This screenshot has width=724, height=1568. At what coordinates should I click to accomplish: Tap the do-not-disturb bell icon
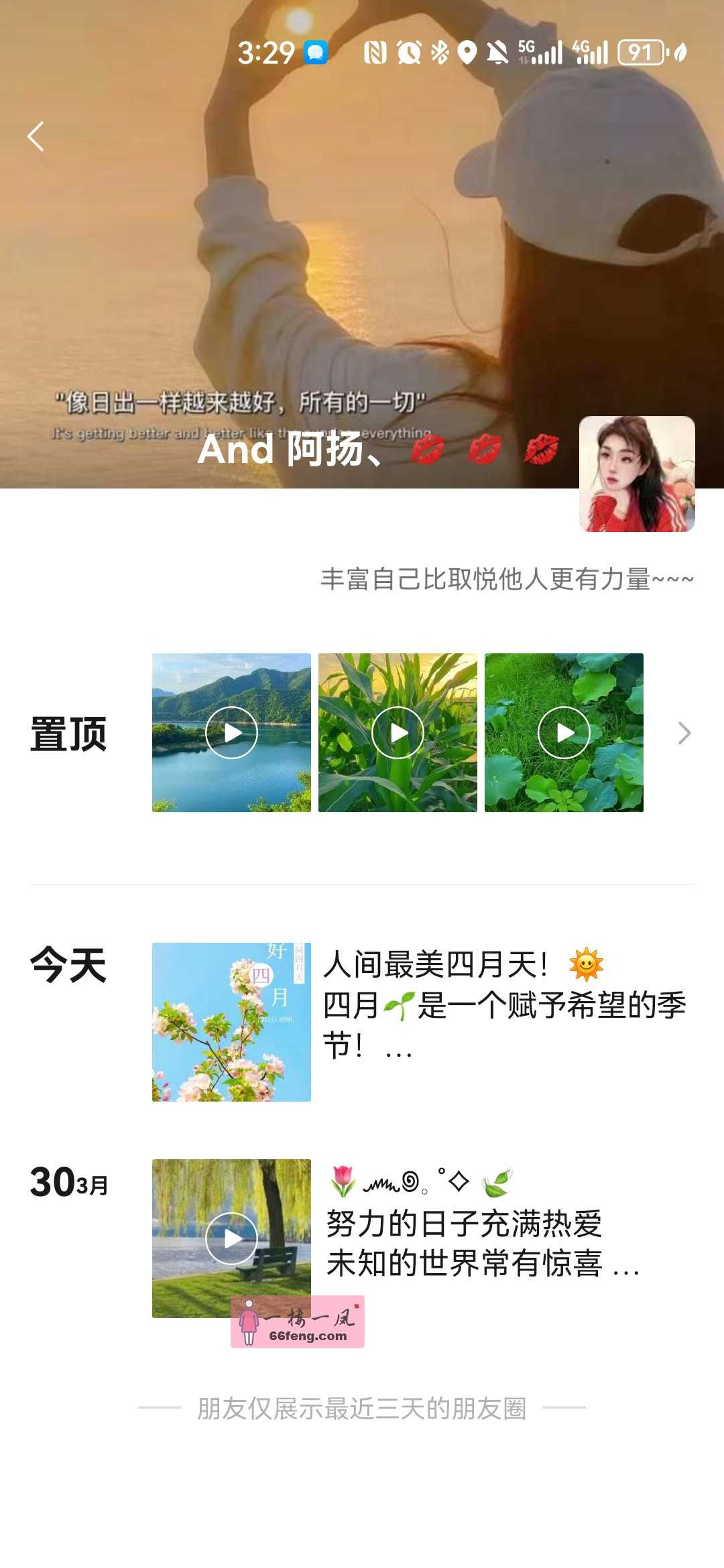pos(497,54)
